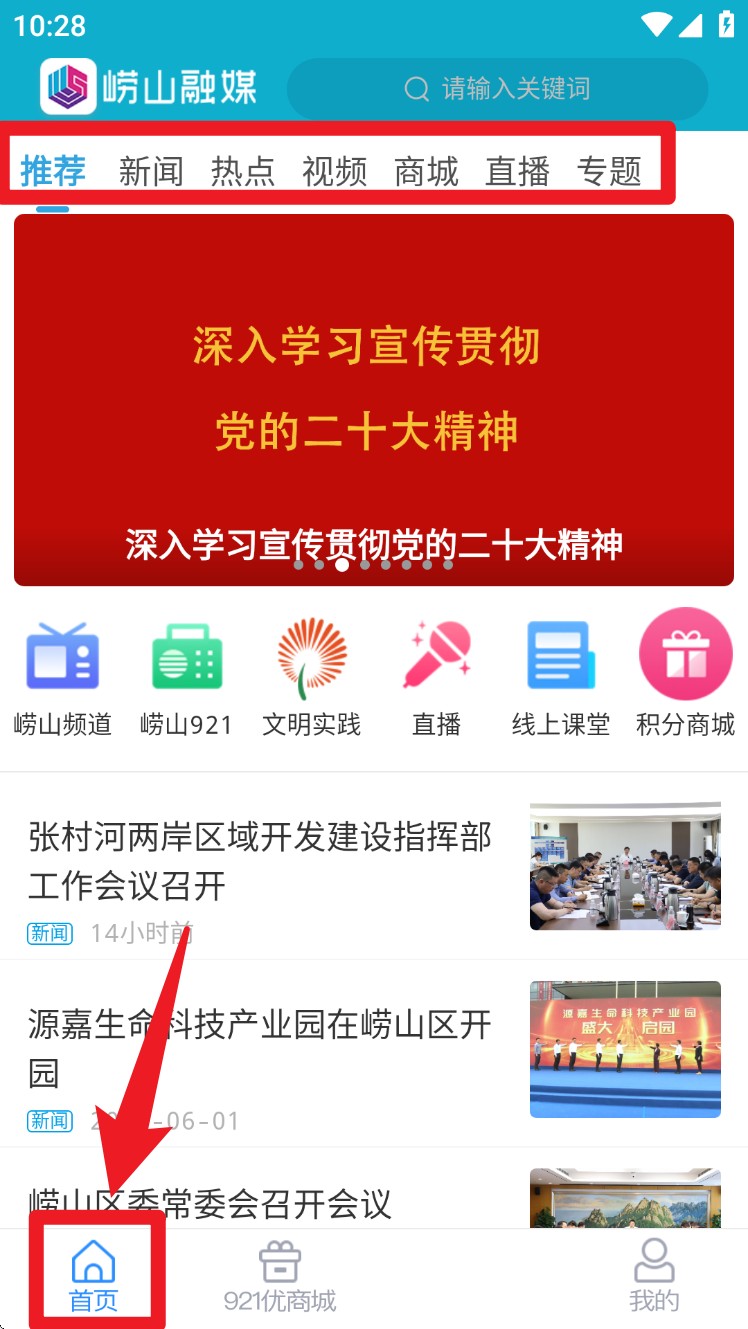Go to the 我的 profile tab
The image size is (748, 1329).
click(x=654, y=1277)
